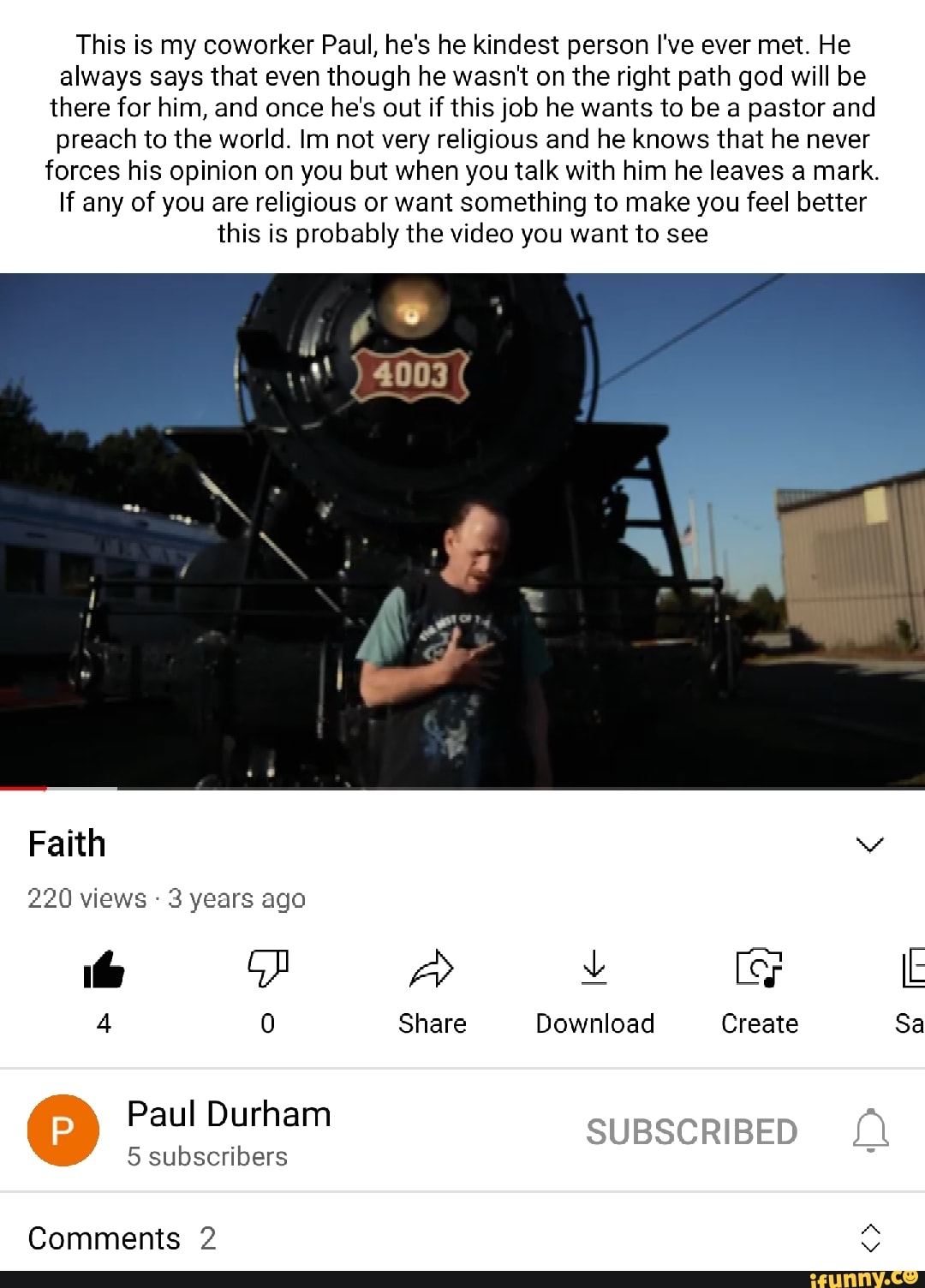Tap the like count to toggle your like
Screen dimensions: 925x1288
tap(103, 1023)
